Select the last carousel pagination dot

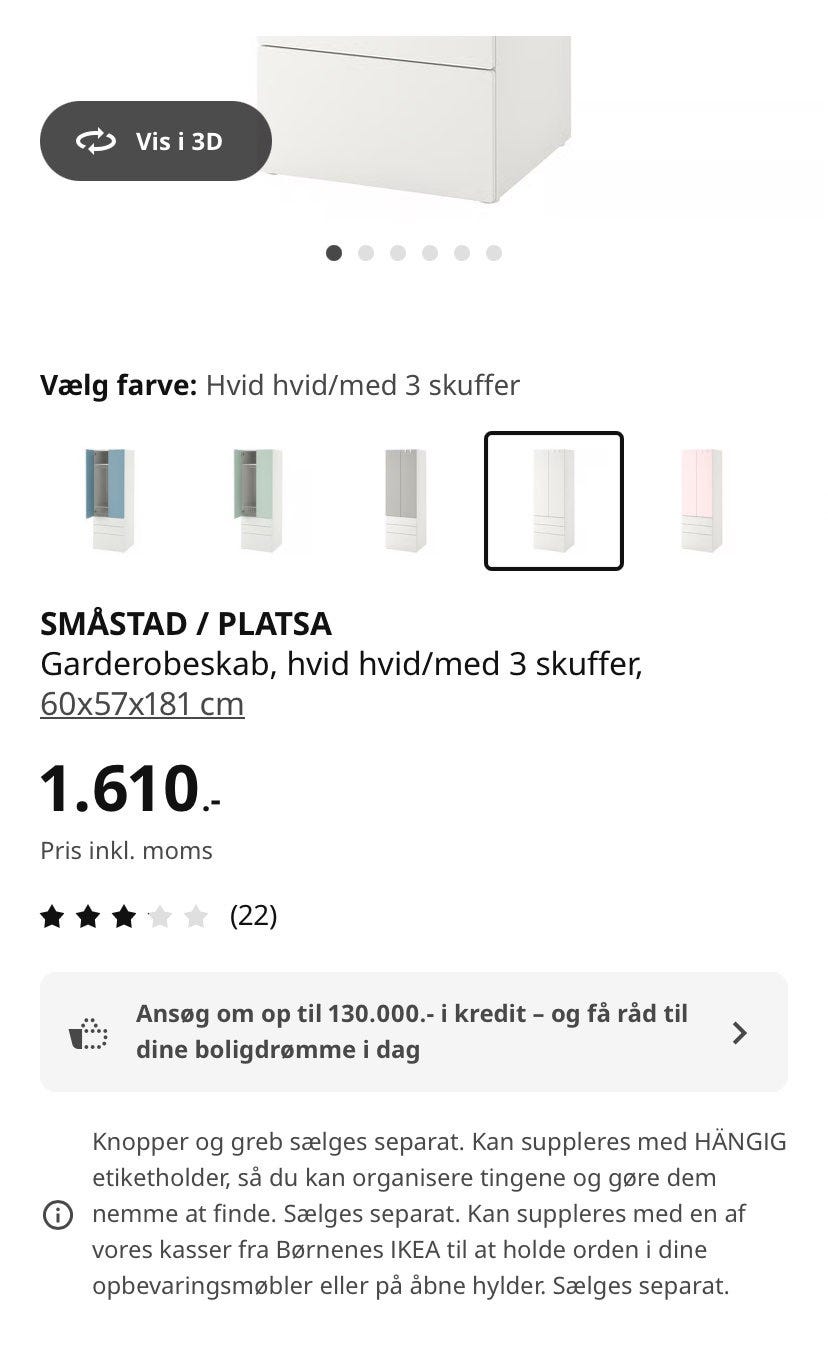493,253
